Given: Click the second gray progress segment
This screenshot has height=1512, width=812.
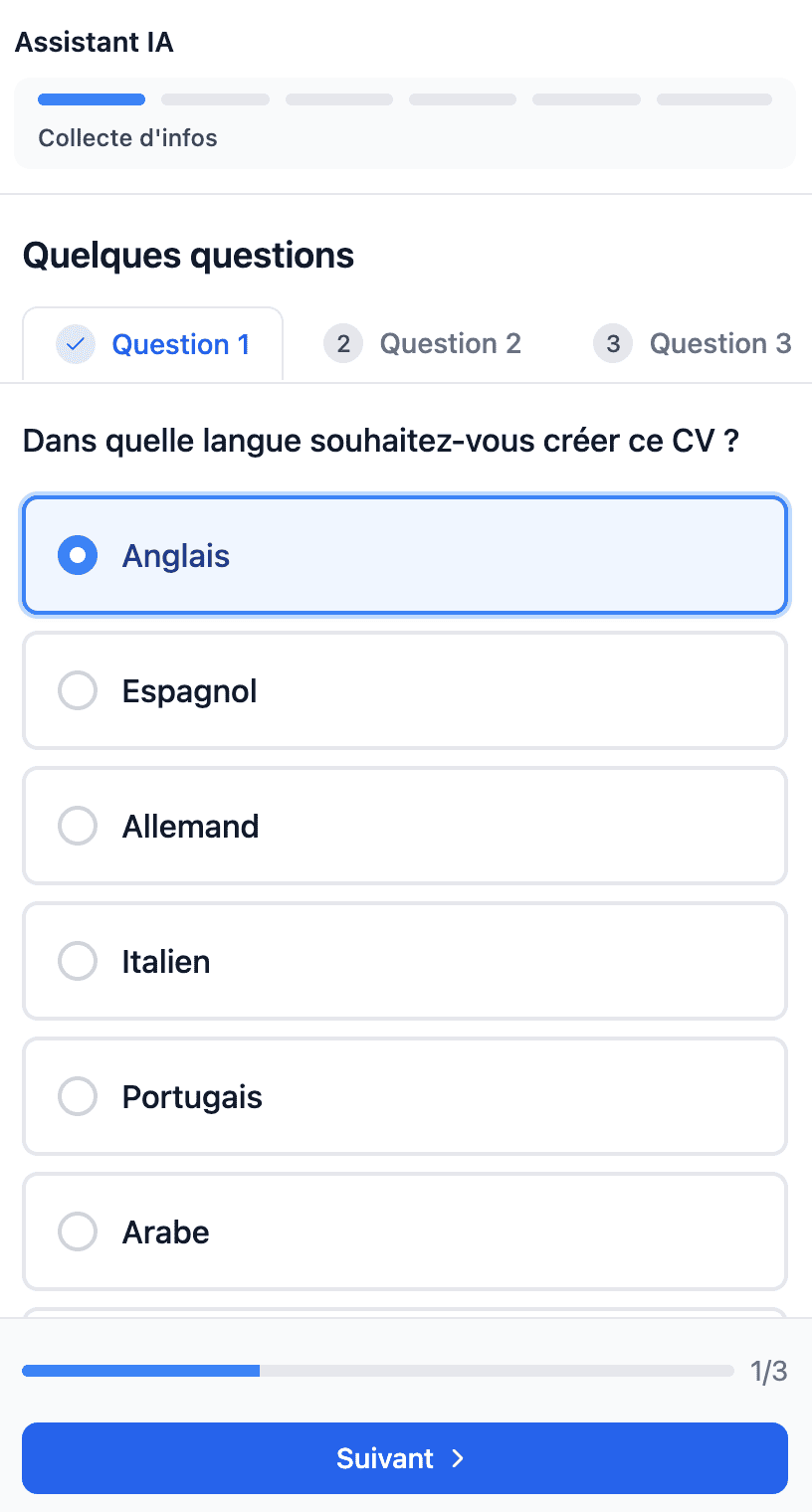Looking at the screenshot, I should [x=215, y=99].
